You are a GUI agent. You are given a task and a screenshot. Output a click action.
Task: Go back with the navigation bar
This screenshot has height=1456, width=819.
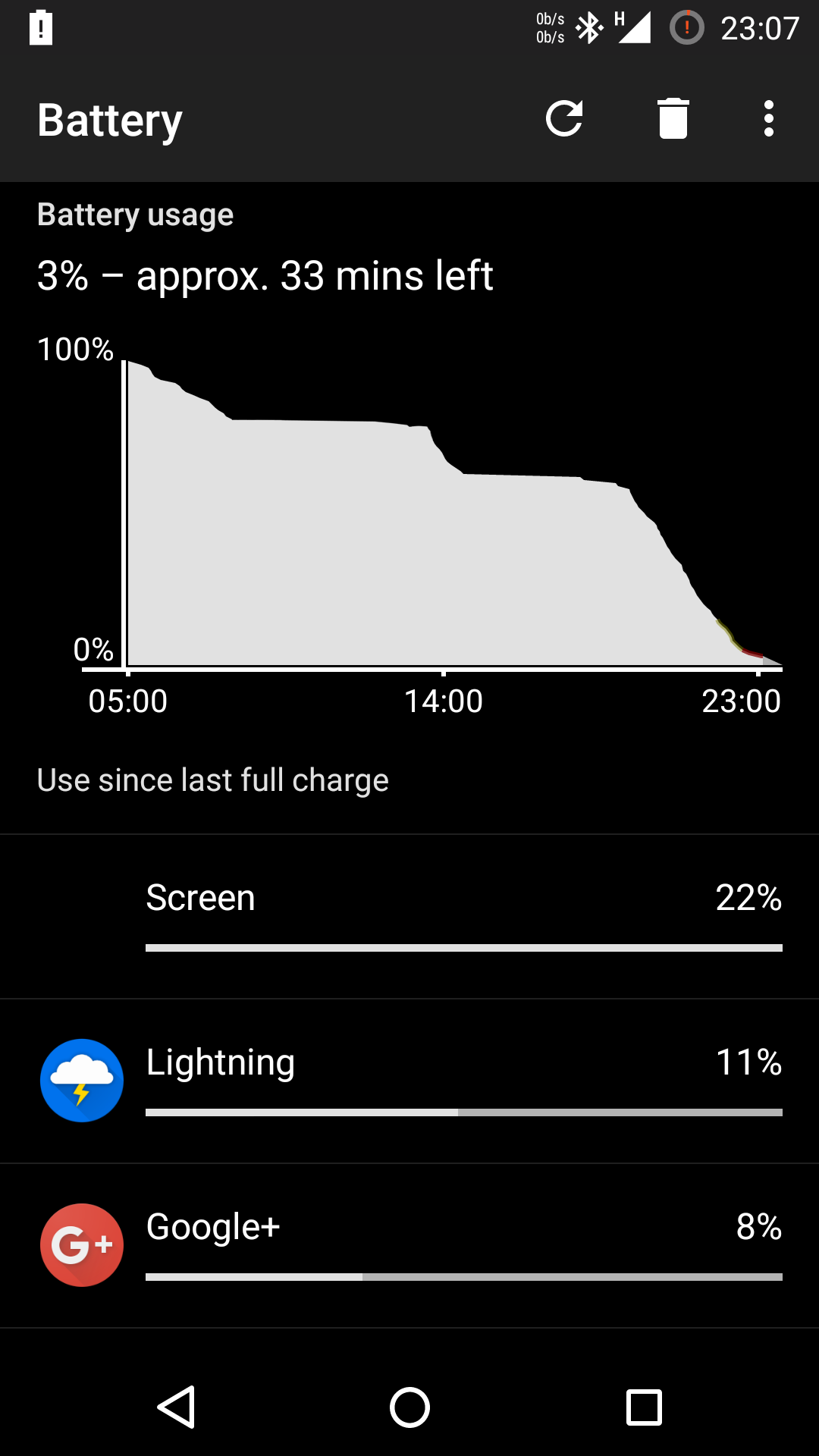pyautogui.click(x=176, y=1407)
